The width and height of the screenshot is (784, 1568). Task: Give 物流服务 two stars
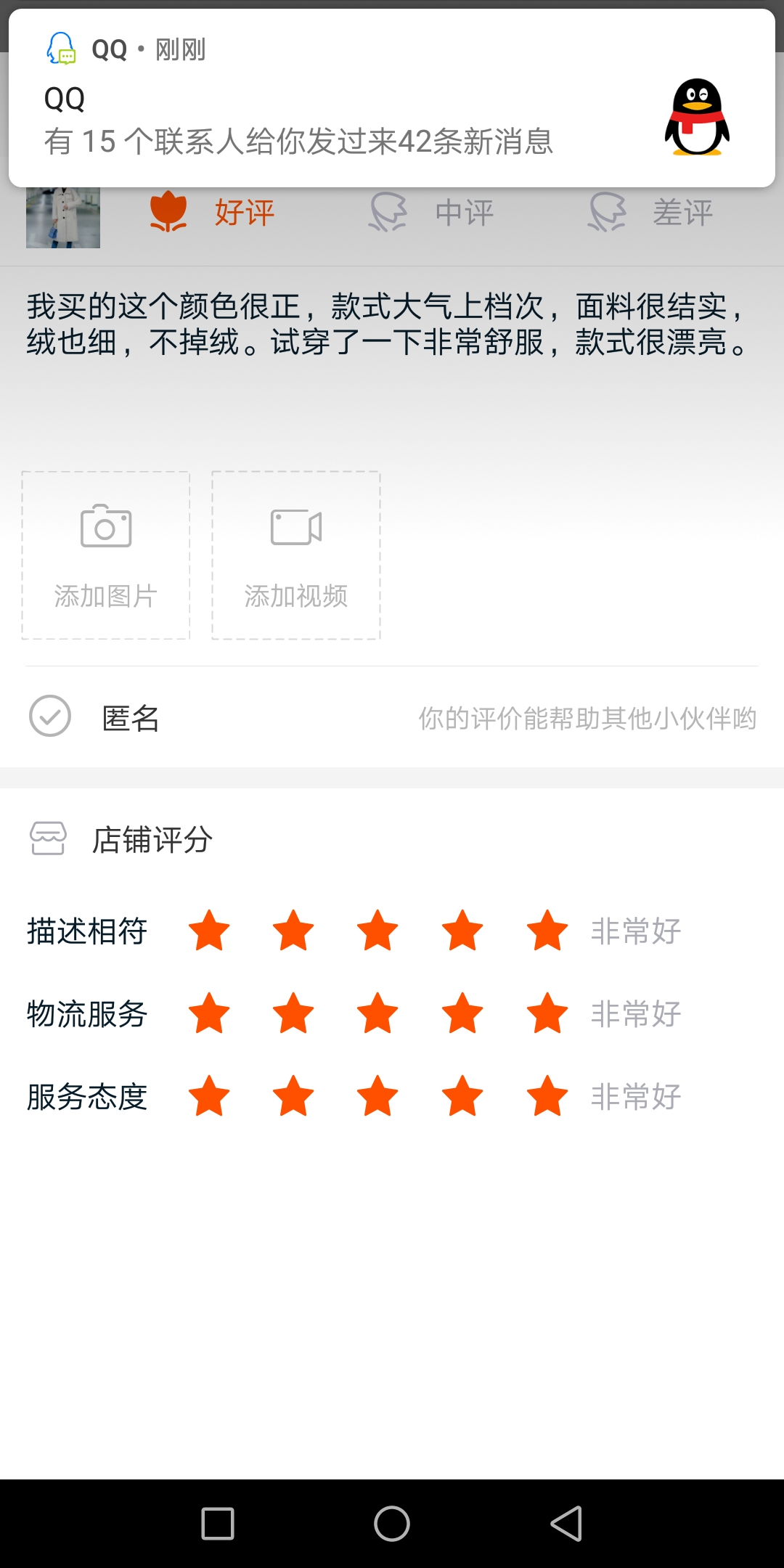click(x=293, y=1013)
